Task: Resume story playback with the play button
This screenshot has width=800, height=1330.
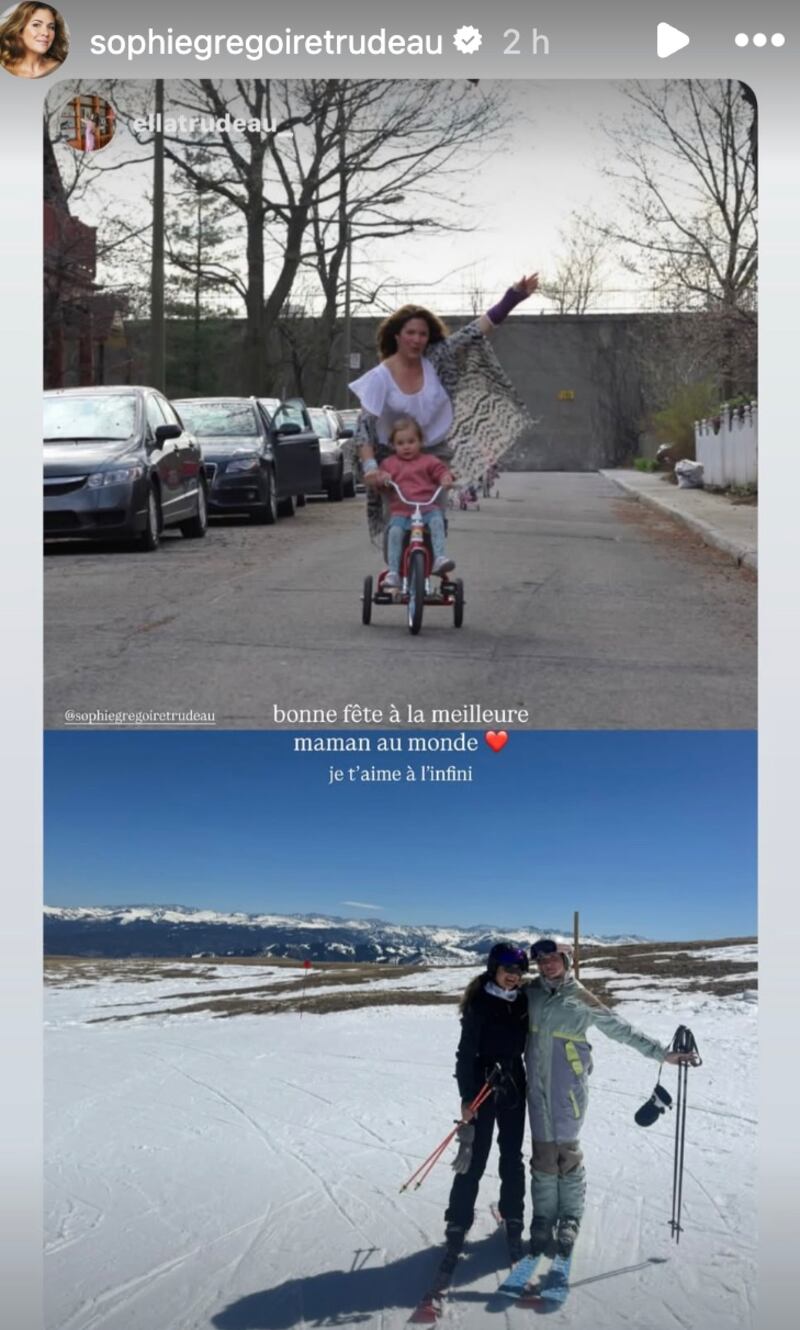Action: click(x=671, y=40)
